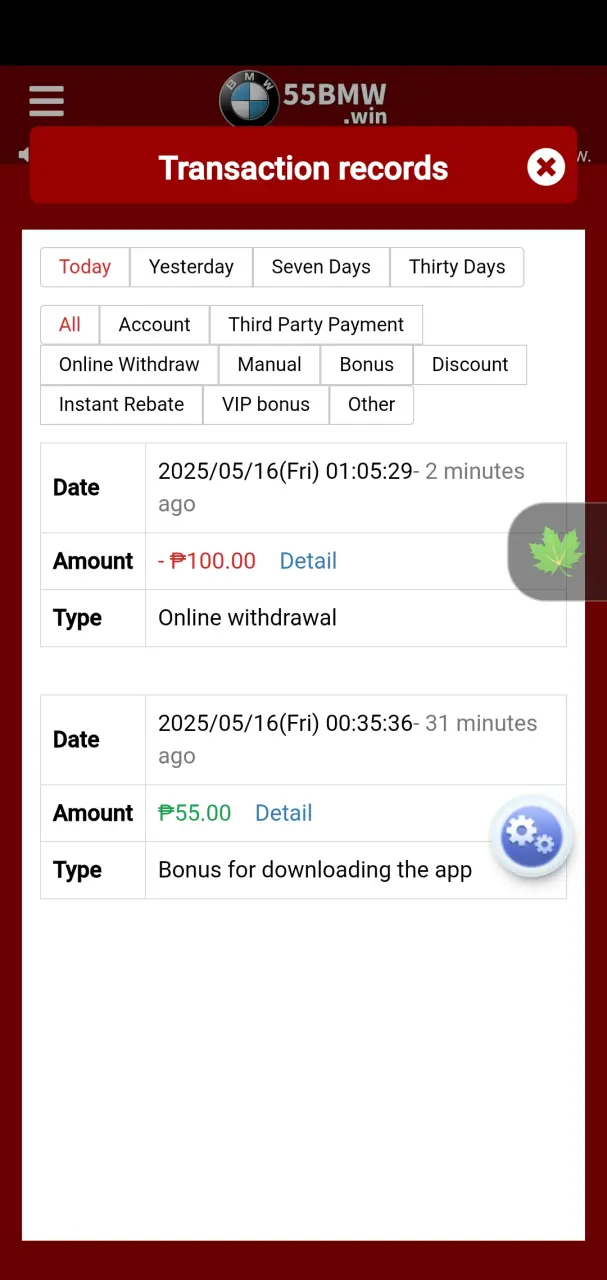Filter by Other transactions
Screen dimensions: 607x1280
371,405
